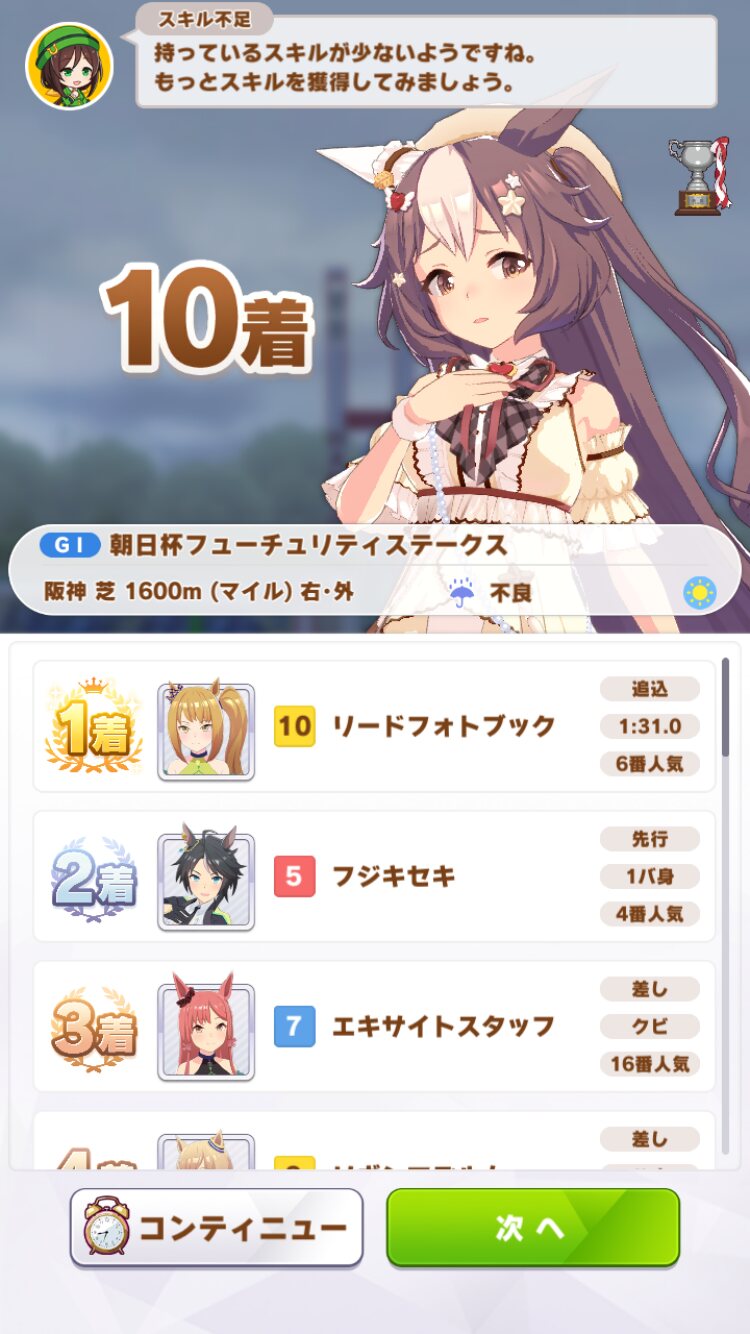Open the trophy icon near the character

tap(699, 177)
